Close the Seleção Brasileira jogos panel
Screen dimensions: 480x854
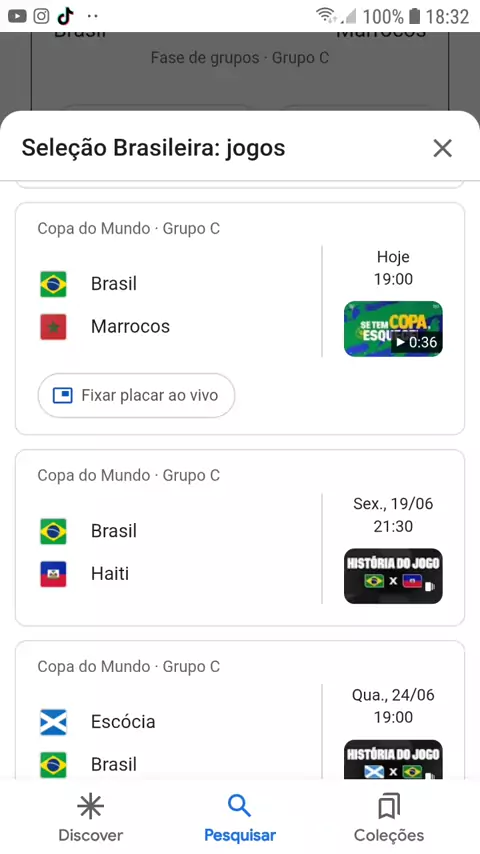coord(442,148)
